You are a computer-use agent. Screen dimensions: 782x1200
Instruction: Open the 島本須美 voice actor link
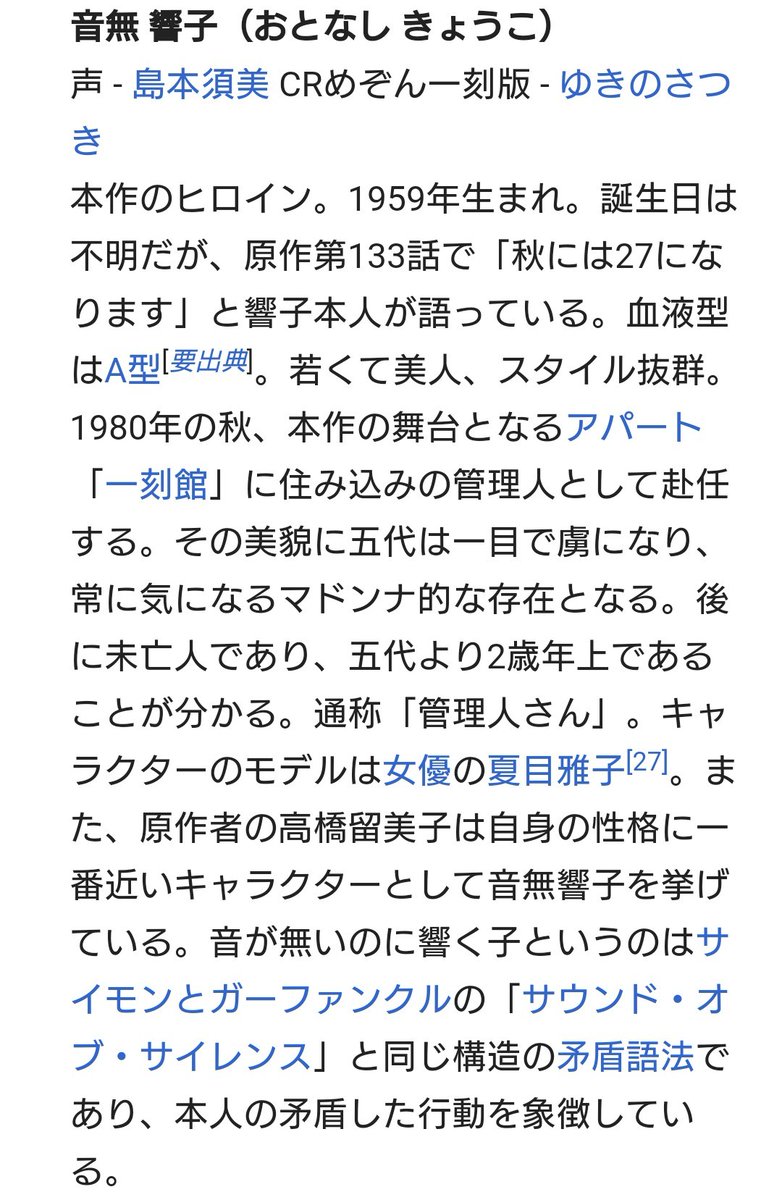pyautogui.click(x=201, y=85)
